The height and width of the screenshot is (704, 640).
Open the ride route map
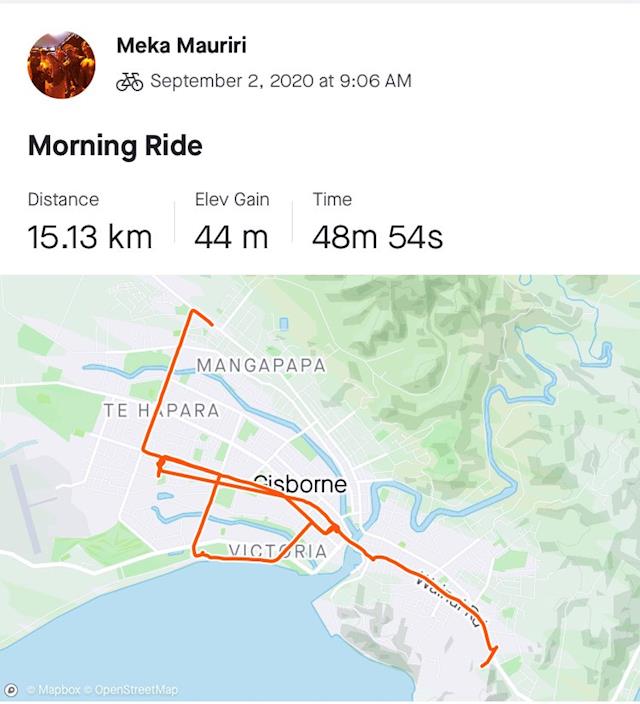click(x=320, y=488)
